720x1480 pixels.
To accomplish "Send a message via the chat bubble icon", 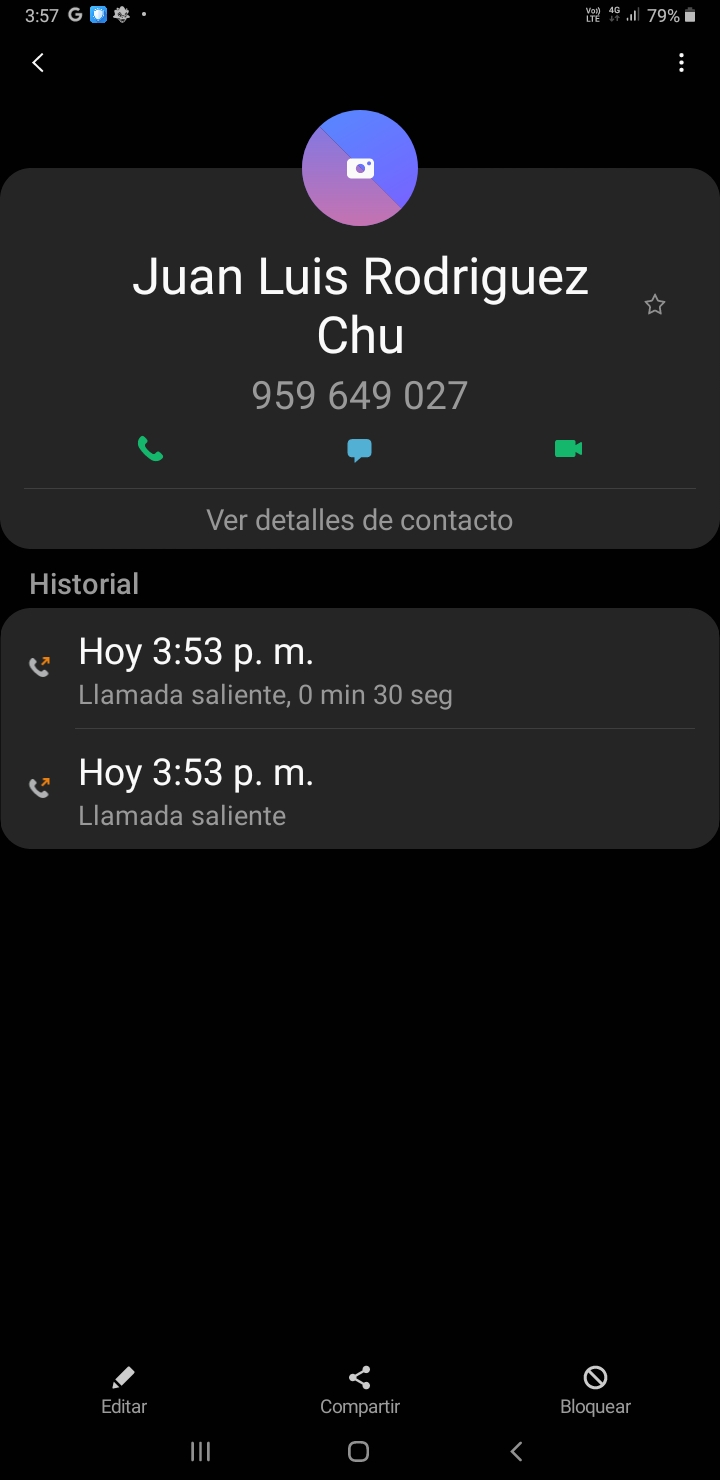I will pos(360,450).
